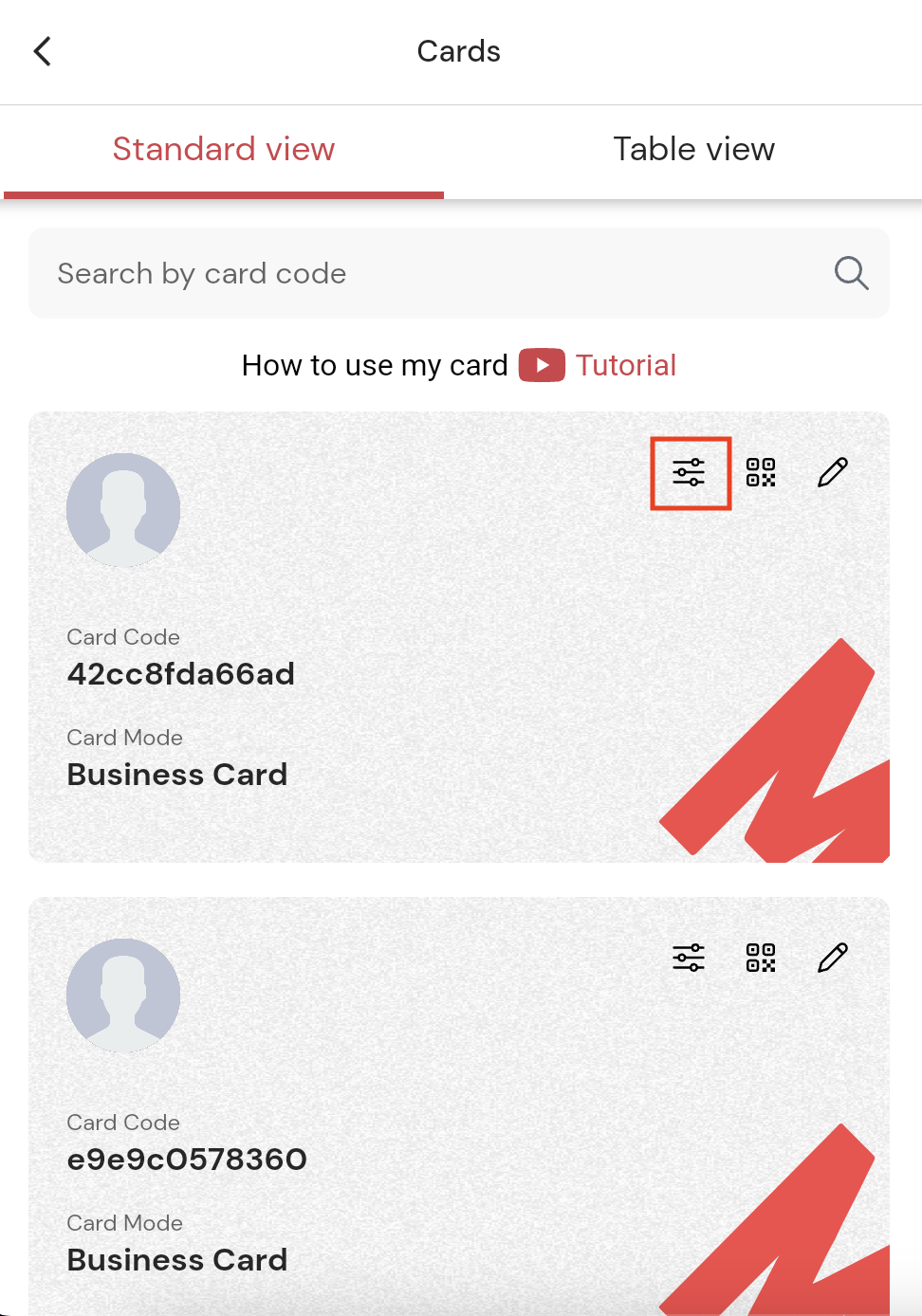The width and height of the screenshot is (922, 1316).
Task: Show QR code for card 42cc8fda66ad
Action: tap(761, 472)
